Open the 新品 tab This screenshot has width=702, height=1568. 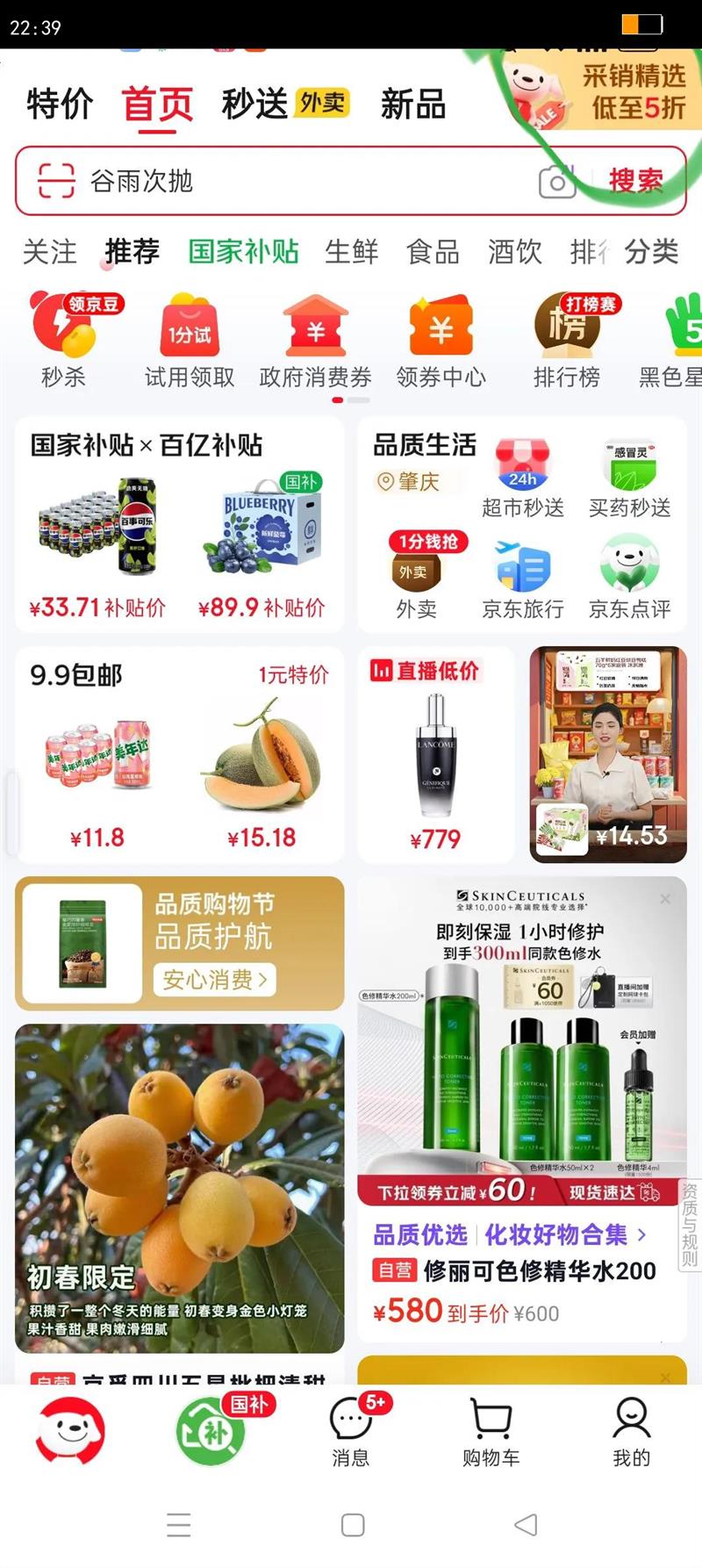pos(413,104)
